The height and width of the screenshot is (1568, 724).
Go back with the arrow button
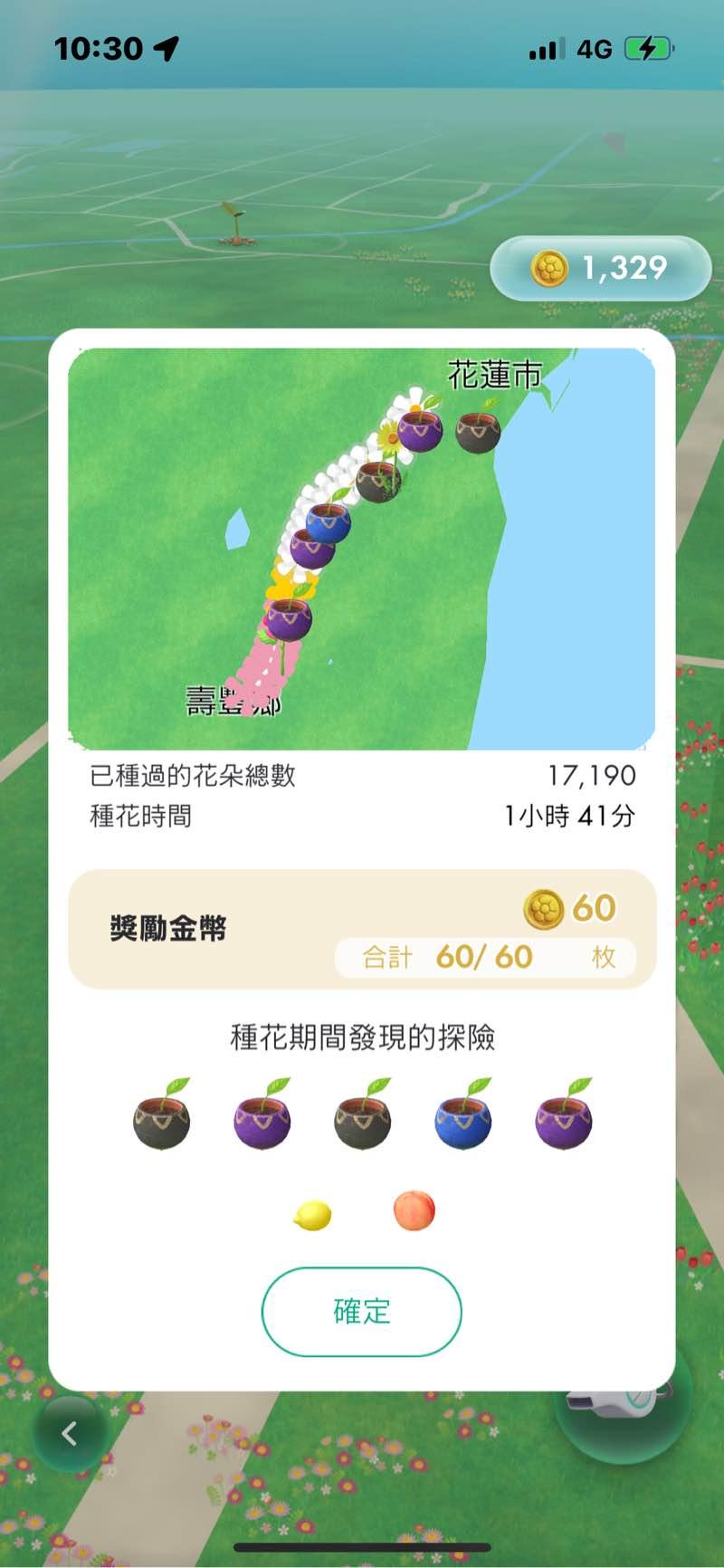pyautogui.click(x=70, y=1433)
